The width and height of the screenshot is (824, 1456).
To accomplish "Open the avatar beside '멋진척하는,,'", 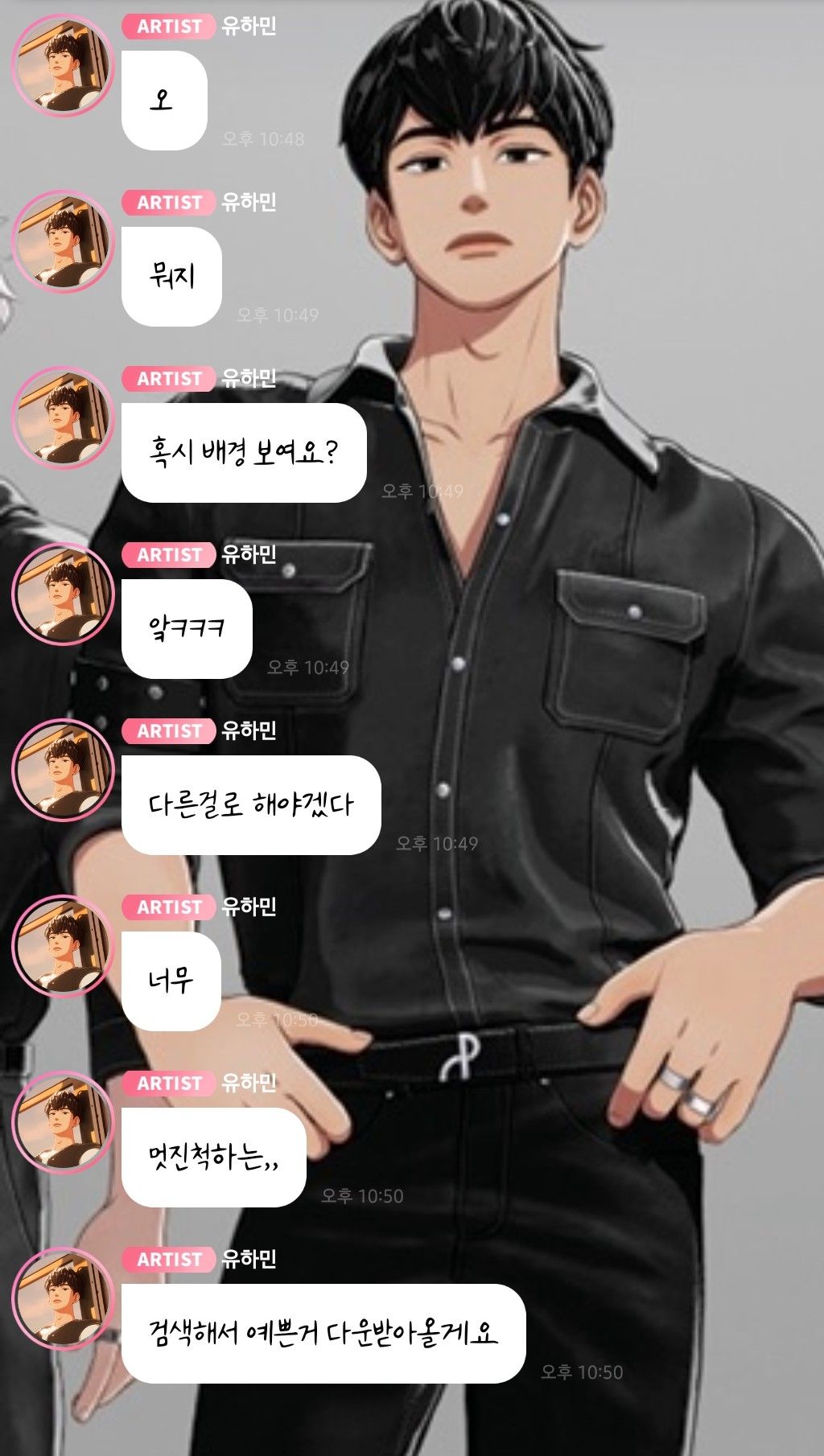I will click(x=63, y=1122).
